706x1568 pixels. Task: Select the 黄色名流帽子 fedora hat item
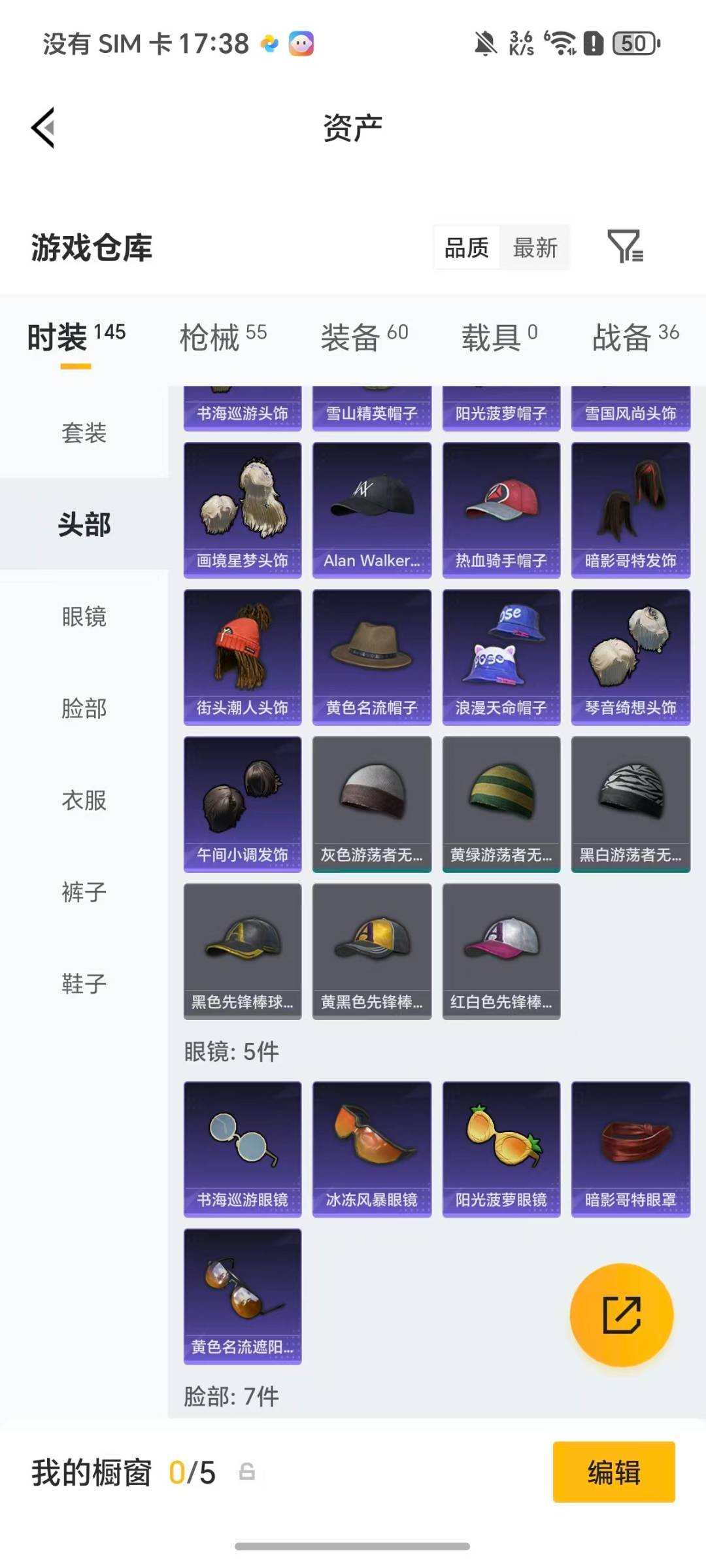click(x=371, y=654)
